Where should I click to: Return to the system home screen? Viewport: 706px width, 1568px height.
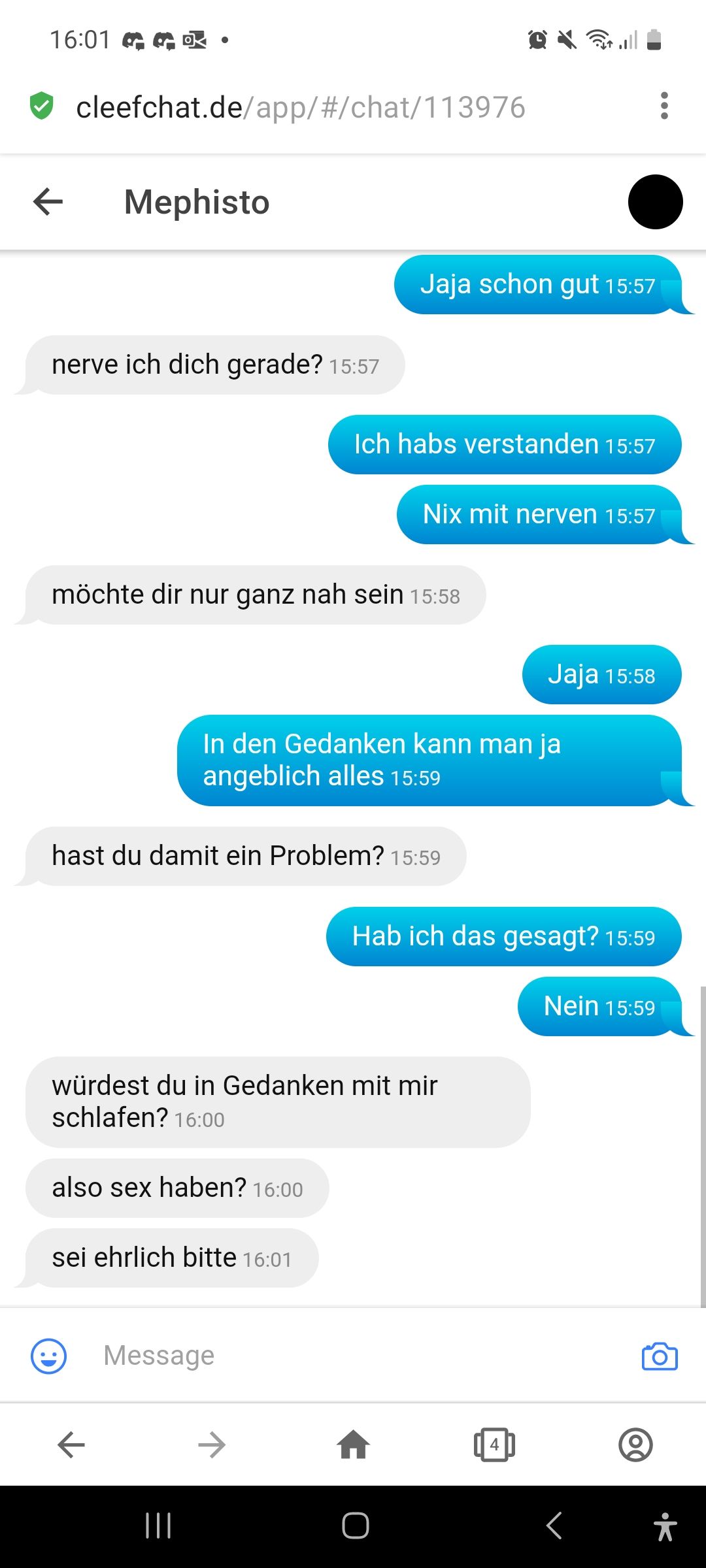[355, 1526]
